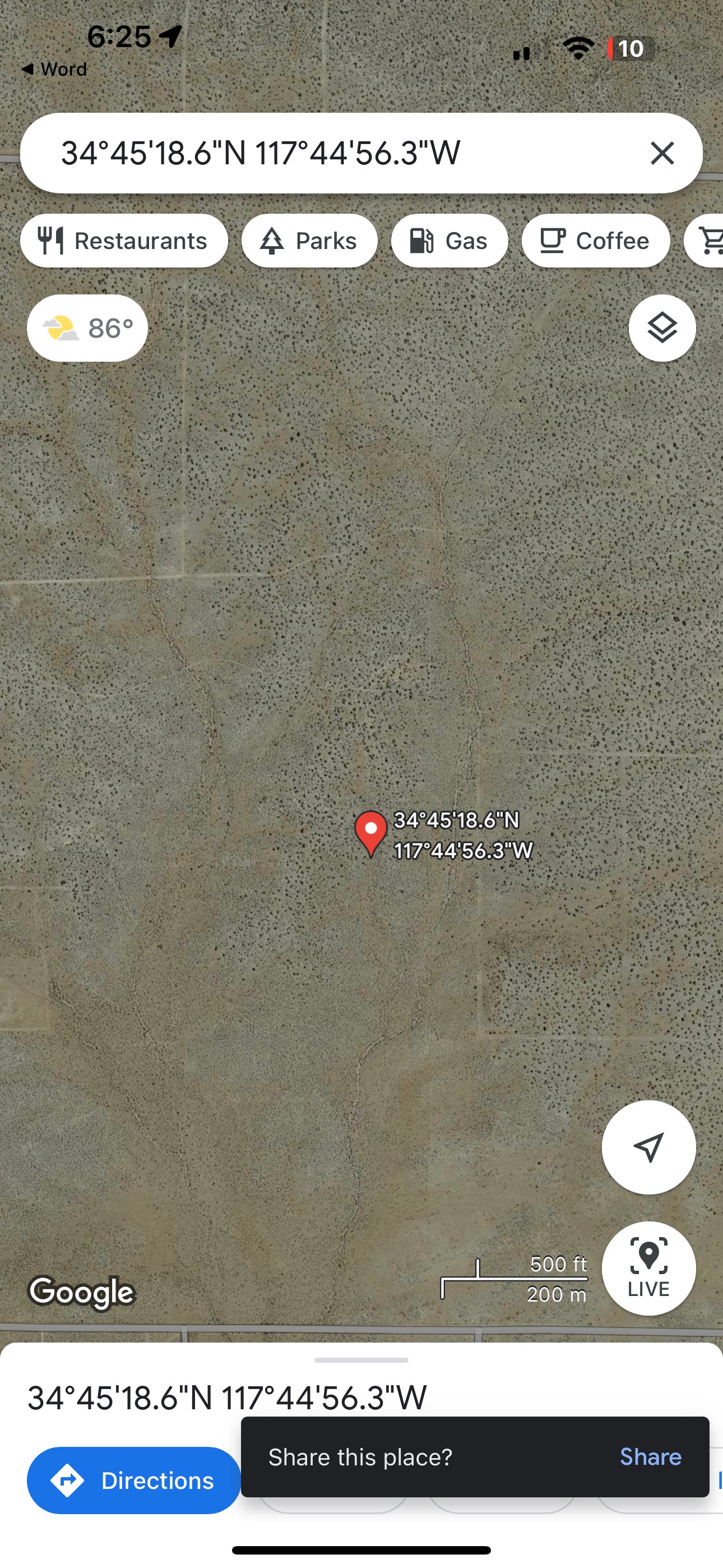Viewport: 723px width, 1568px height.
Task: Center map on my current location
Action: pos(648,1147)
